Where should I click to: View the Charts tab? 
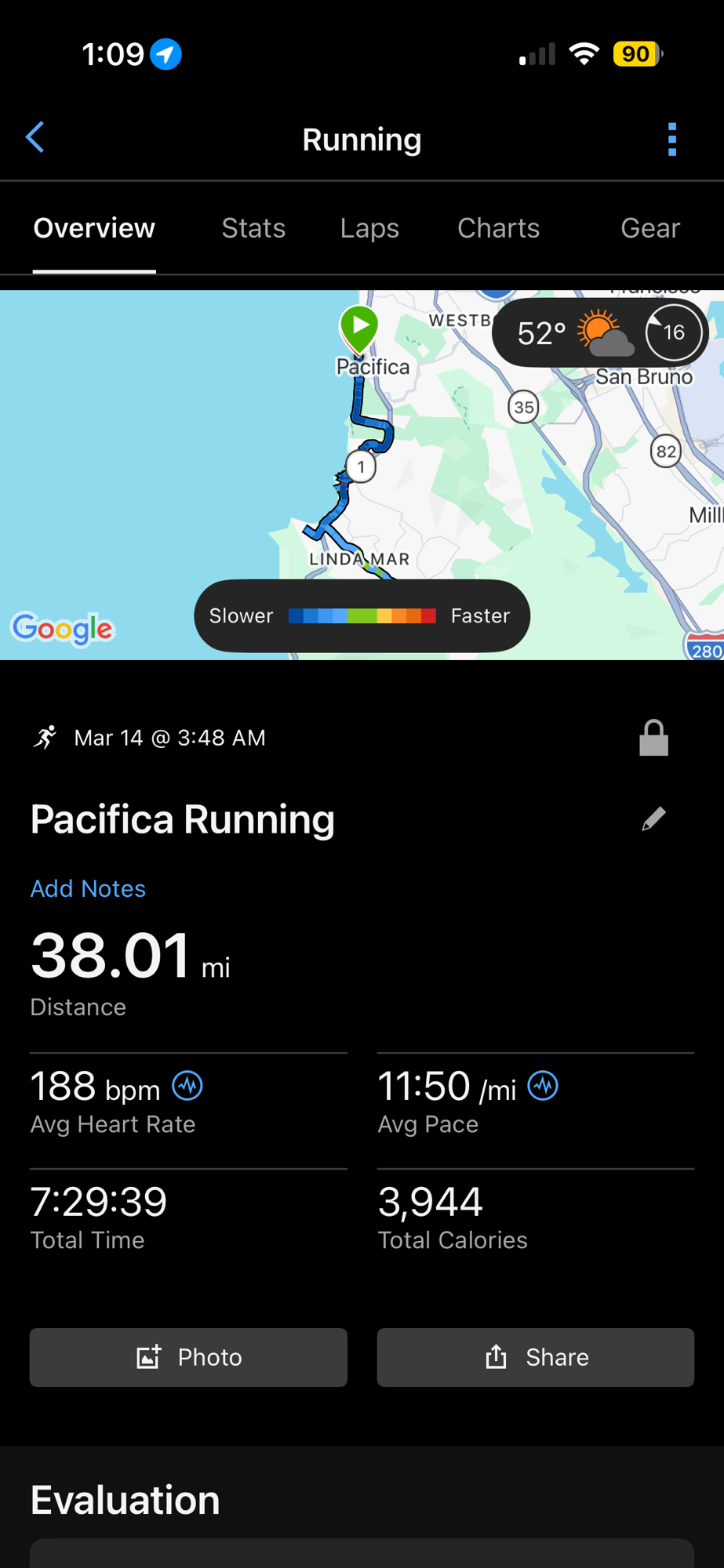click(x=498, y=228)
